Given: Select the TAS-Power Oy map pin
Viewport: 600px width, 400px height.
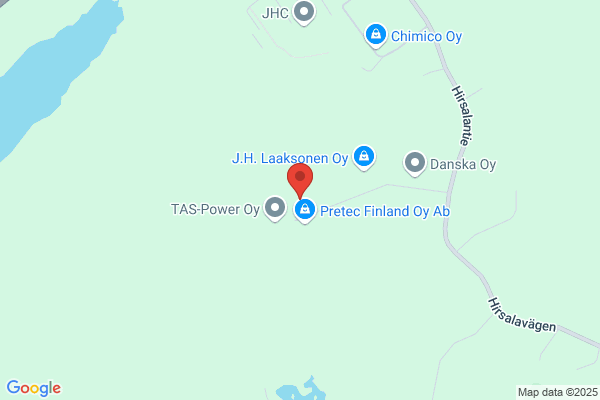Looking at the screenshot, I should 275,209.
